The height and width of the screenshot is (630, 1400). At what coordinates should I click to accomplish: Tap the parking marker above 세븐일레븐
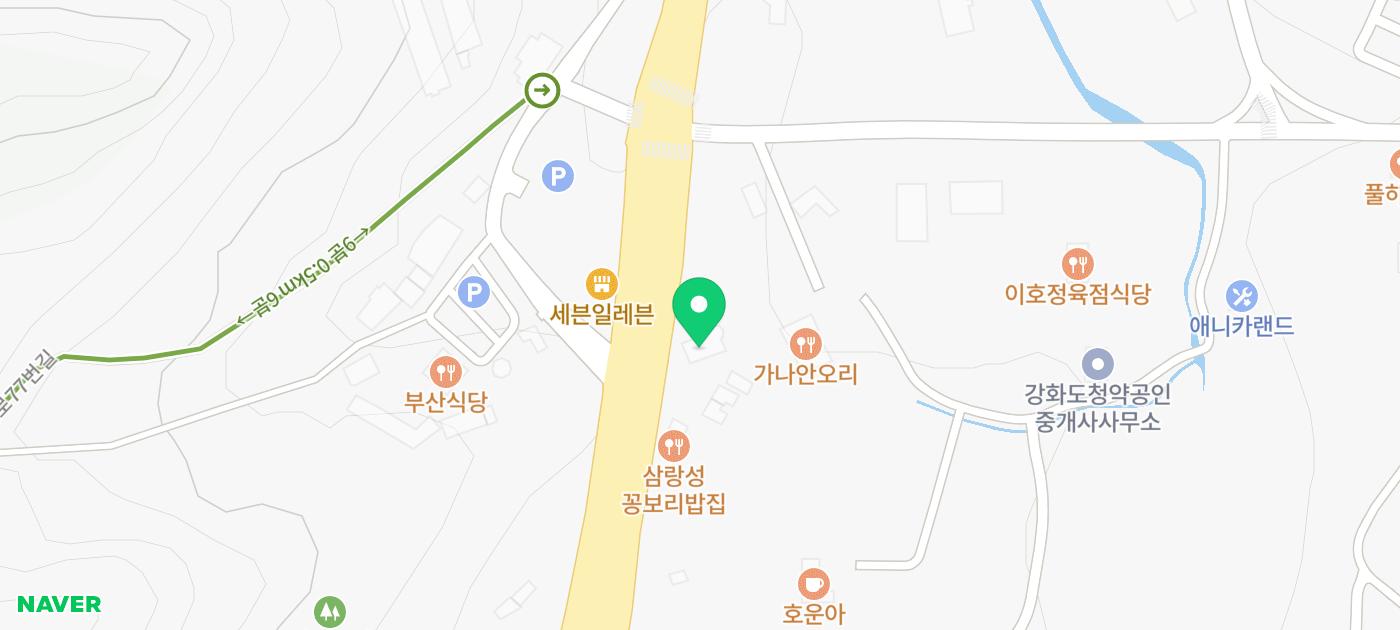[x=557, y=177]
